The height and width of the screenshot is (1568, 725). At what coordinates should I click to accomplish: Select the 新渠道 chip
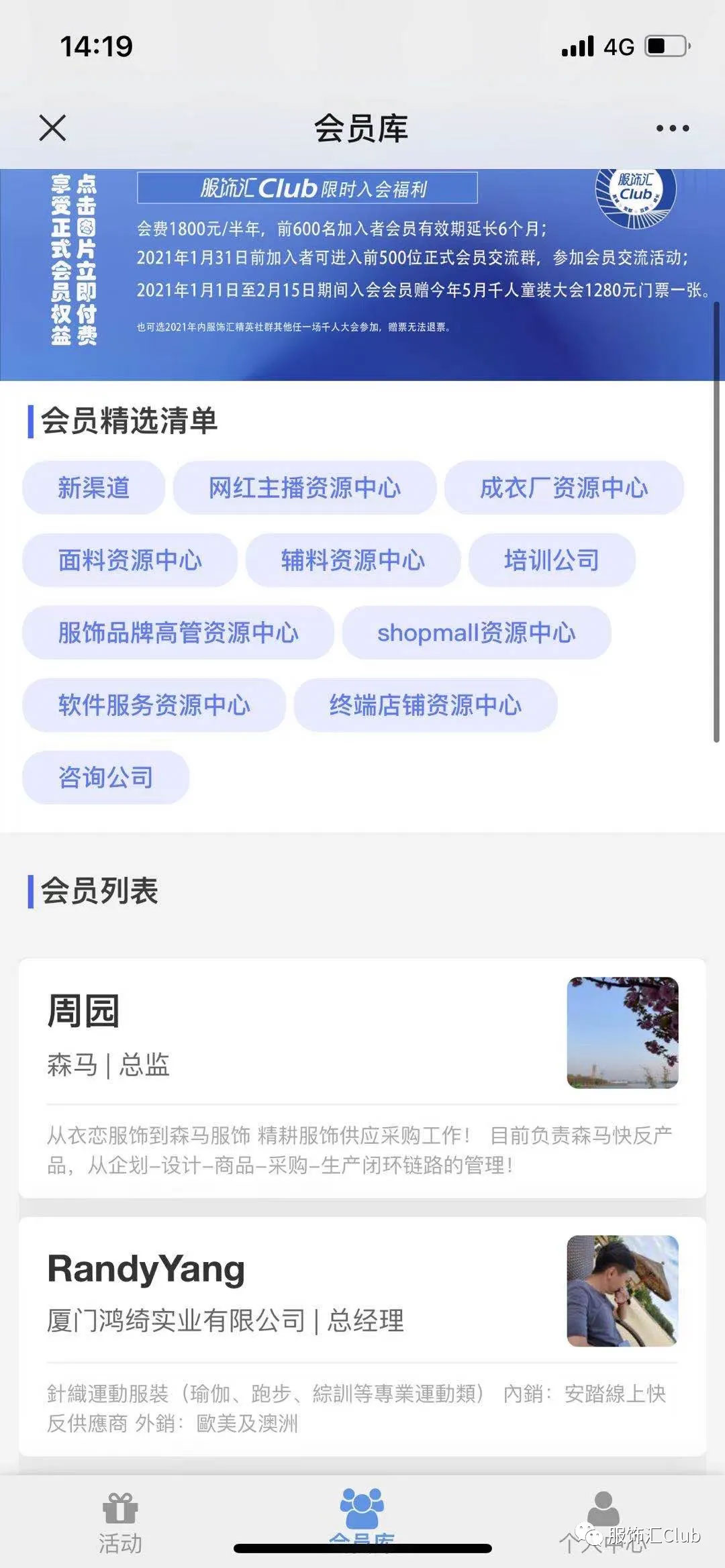pos(93,488)
